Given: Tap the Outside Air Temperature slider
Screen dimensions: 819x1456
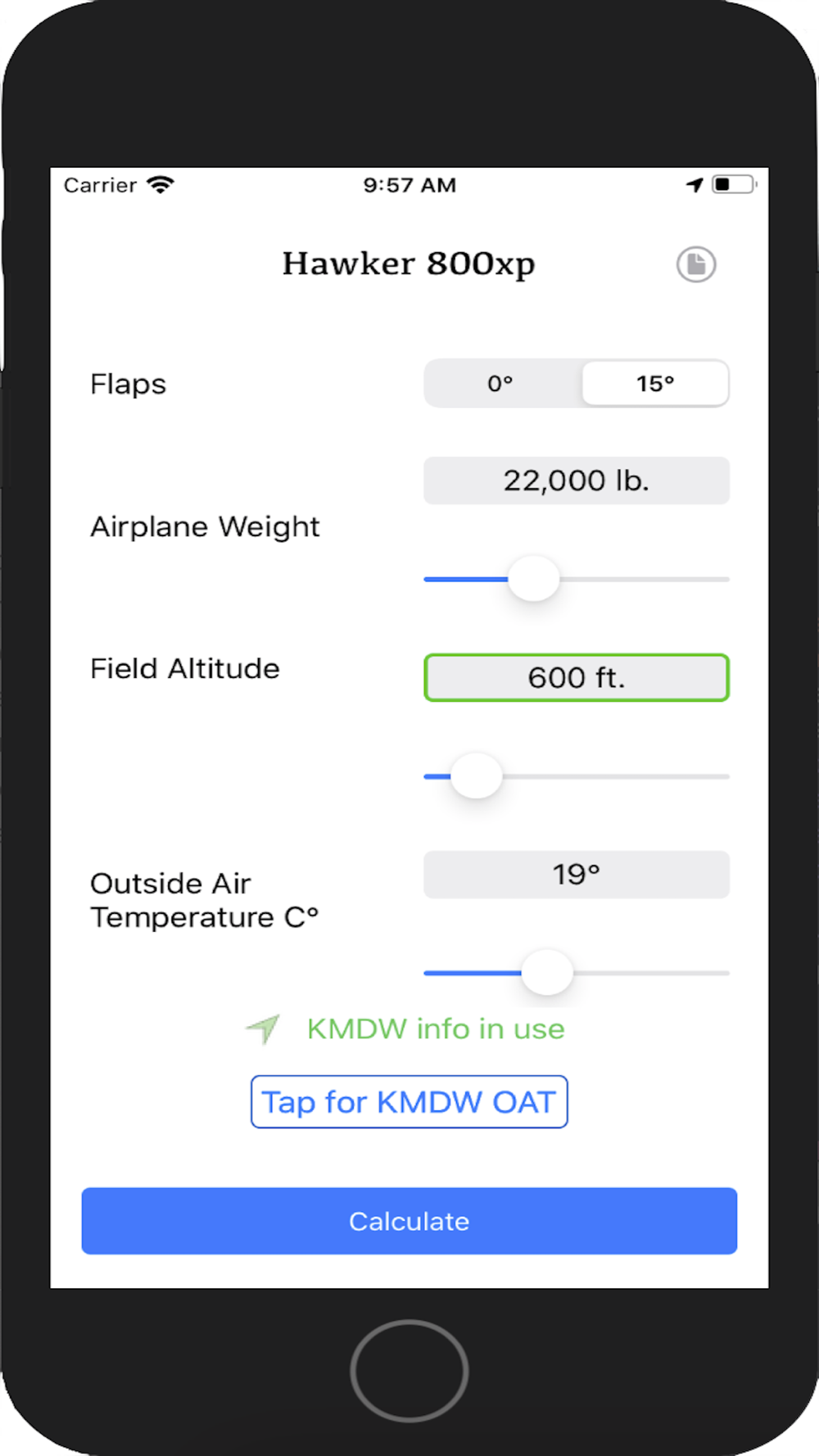Looking at the screenshot, I should [546, 973].
